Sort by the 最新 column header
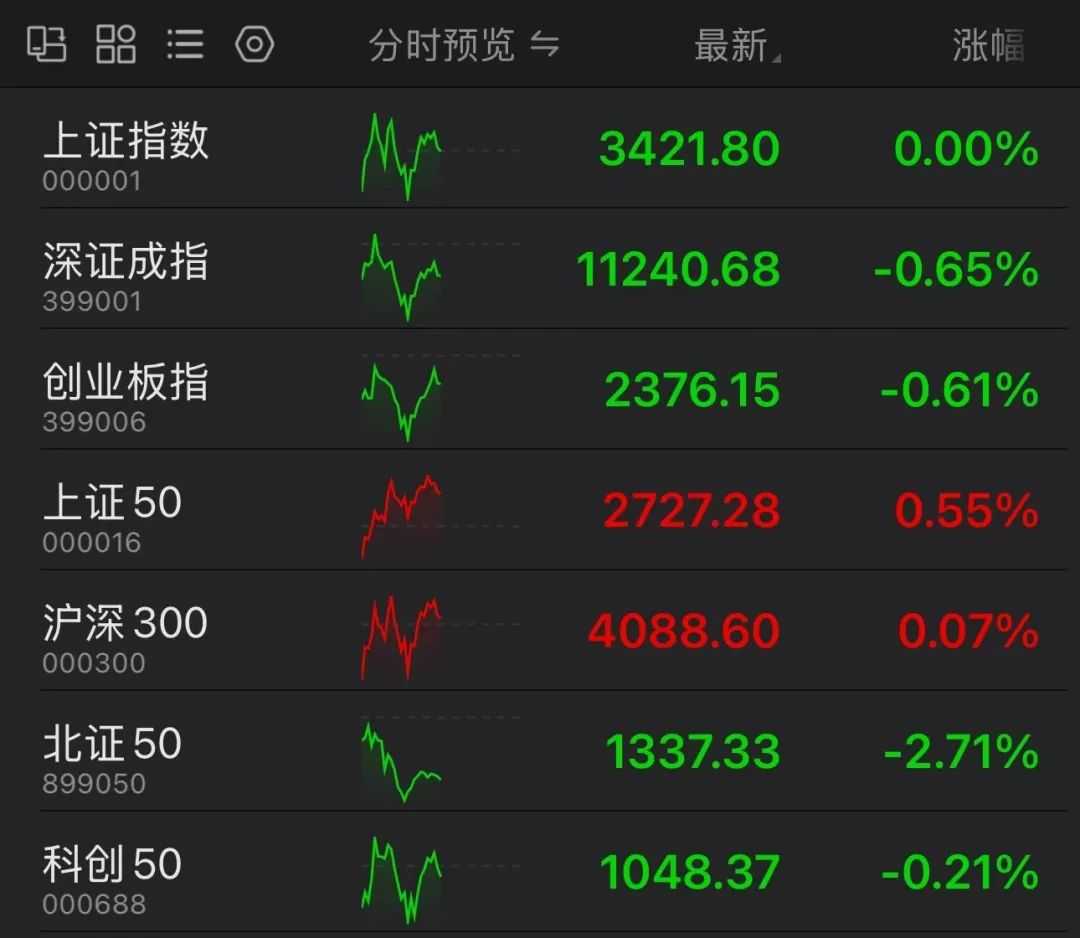The image size is (1080, 938). pyautogui.click(x=737, y=45)
